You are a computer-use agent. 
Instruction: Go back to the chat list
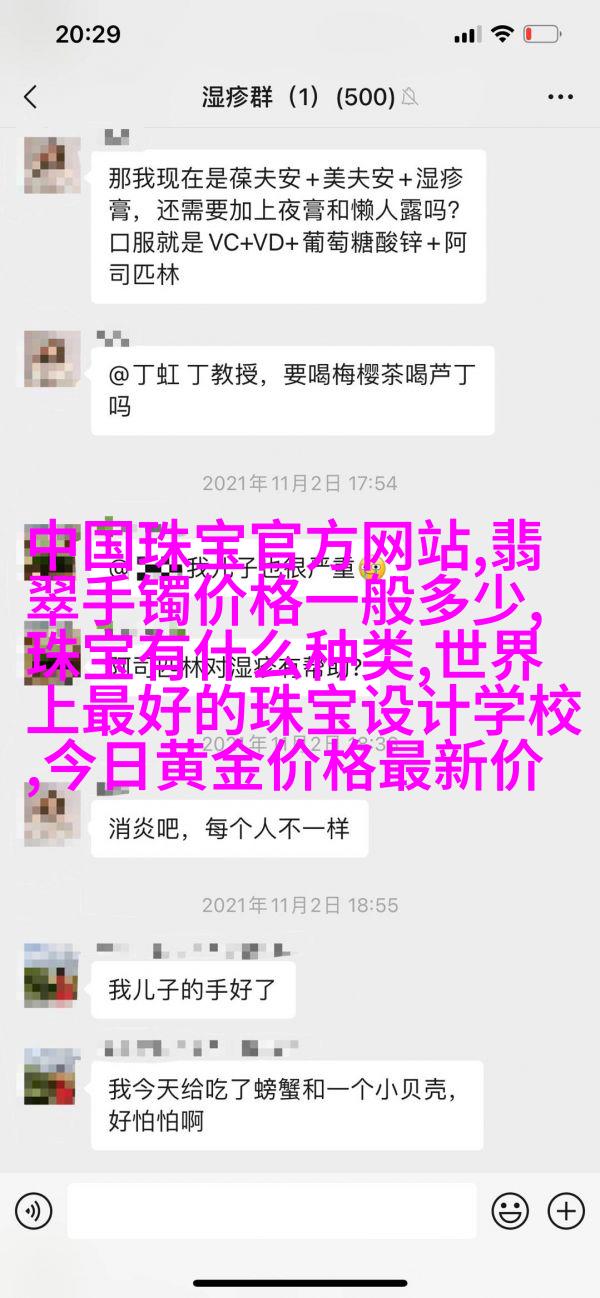pyautogui.click(x=30, y=97)
